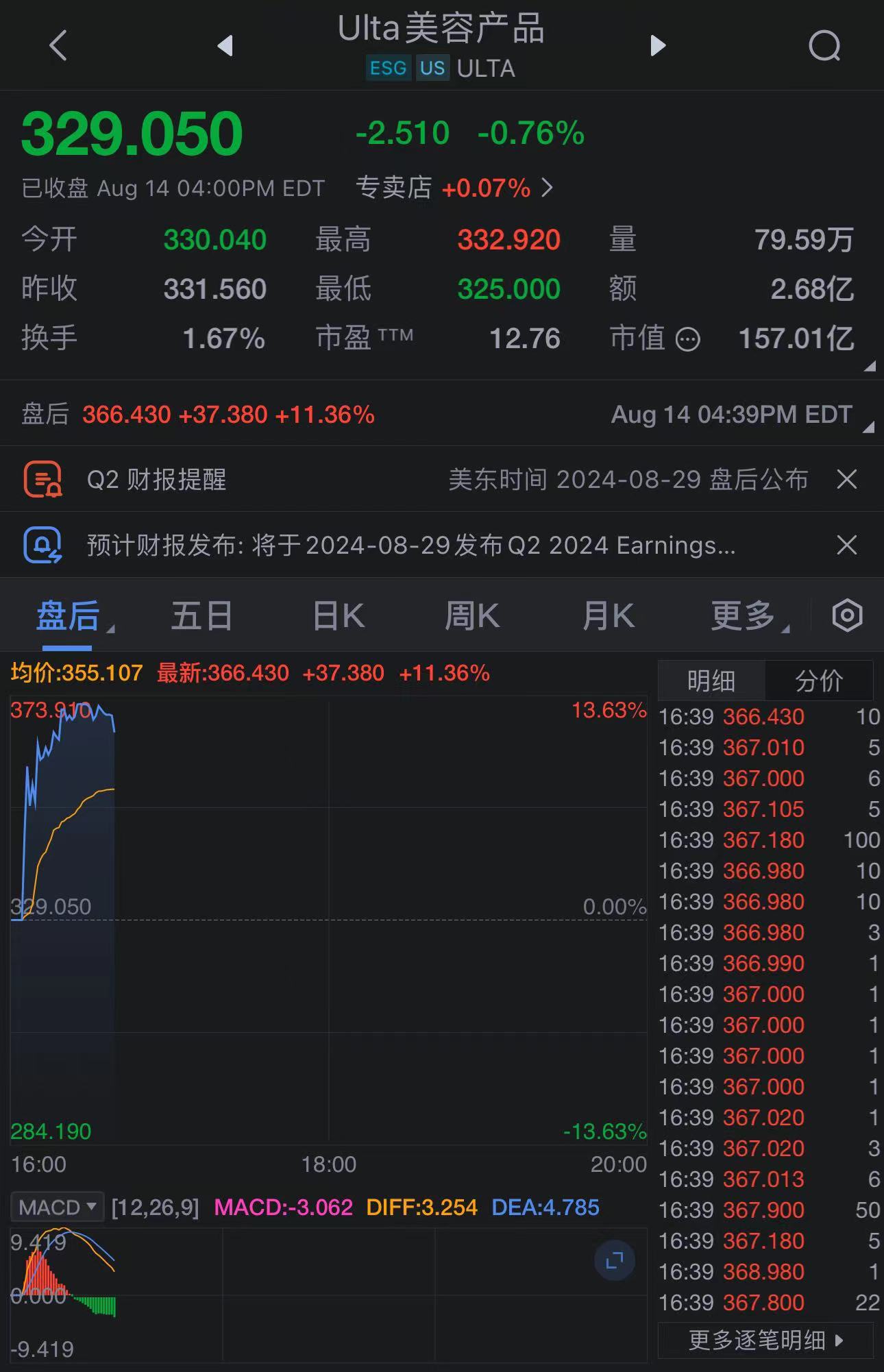Viewport: 884px width, 1372px height.
Task: Select the 盘后 chart tab
Action: 68,615
